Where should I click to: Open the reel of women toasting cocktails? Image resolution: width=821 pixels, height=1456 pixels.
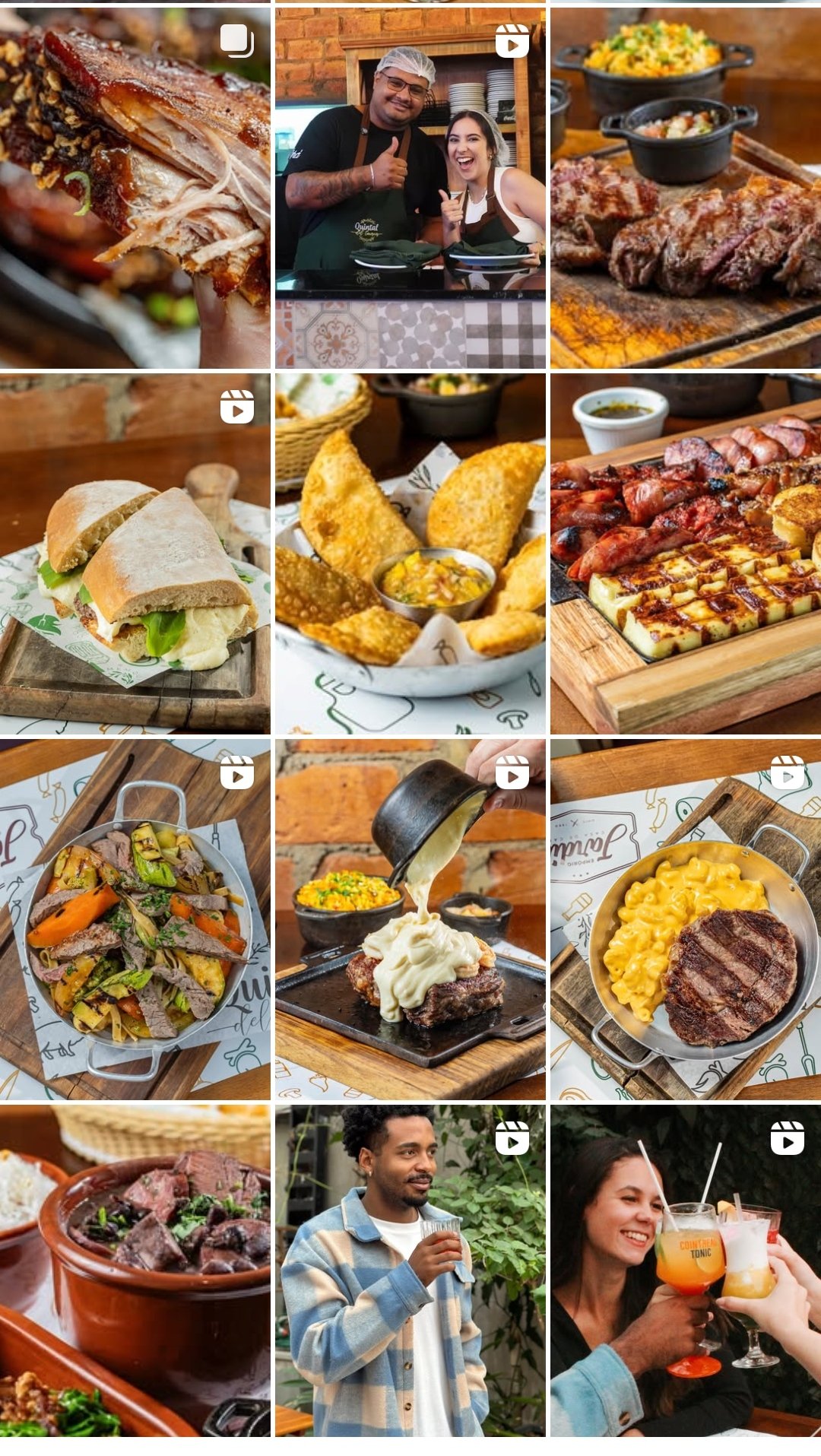point(685,1270)
